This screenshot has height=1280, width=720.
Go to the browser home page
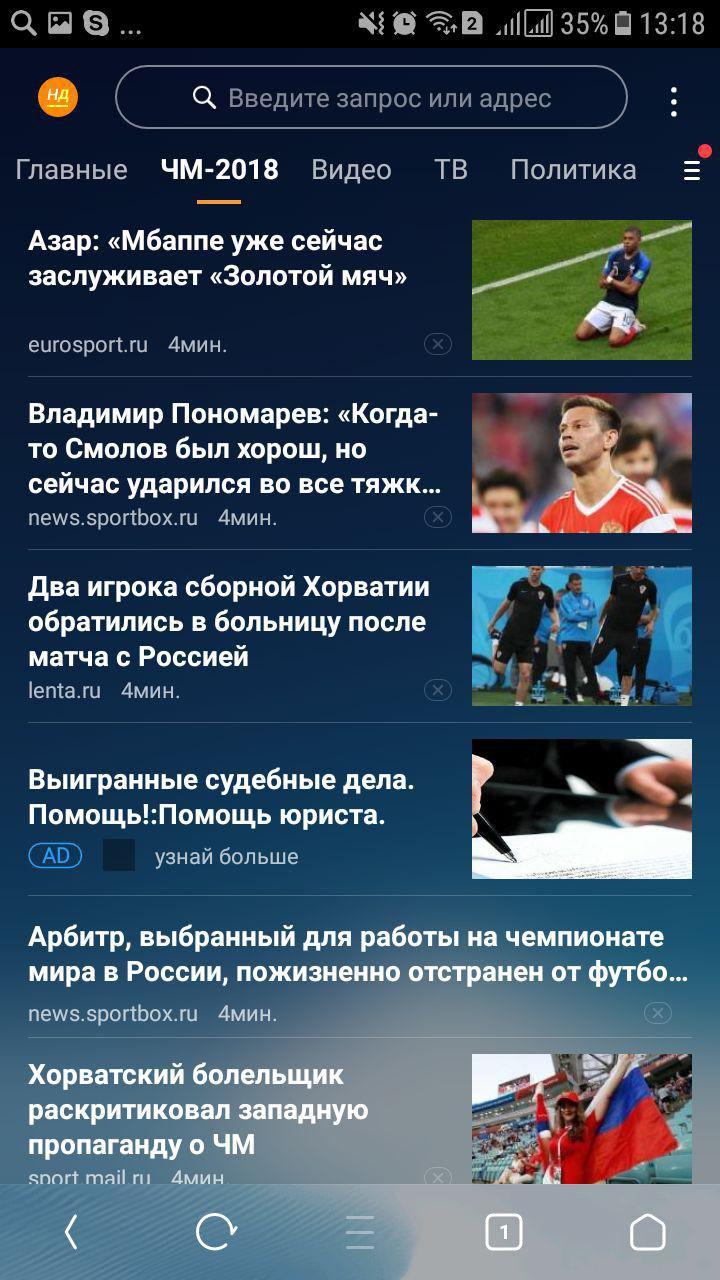pos(647,1232)
